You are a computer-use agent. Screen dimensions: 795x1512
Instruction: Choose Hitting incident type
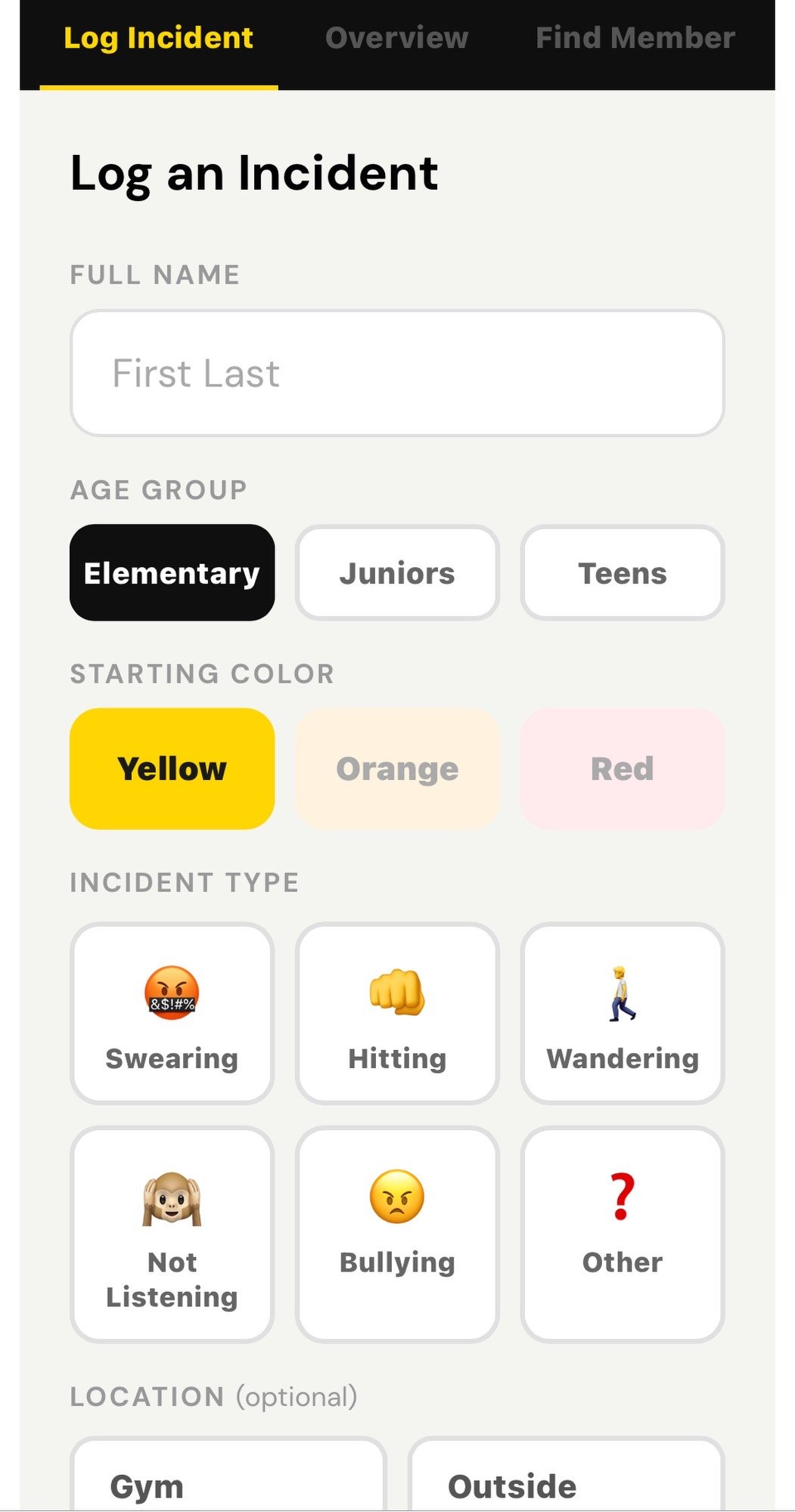click(x=397, y=1013)
